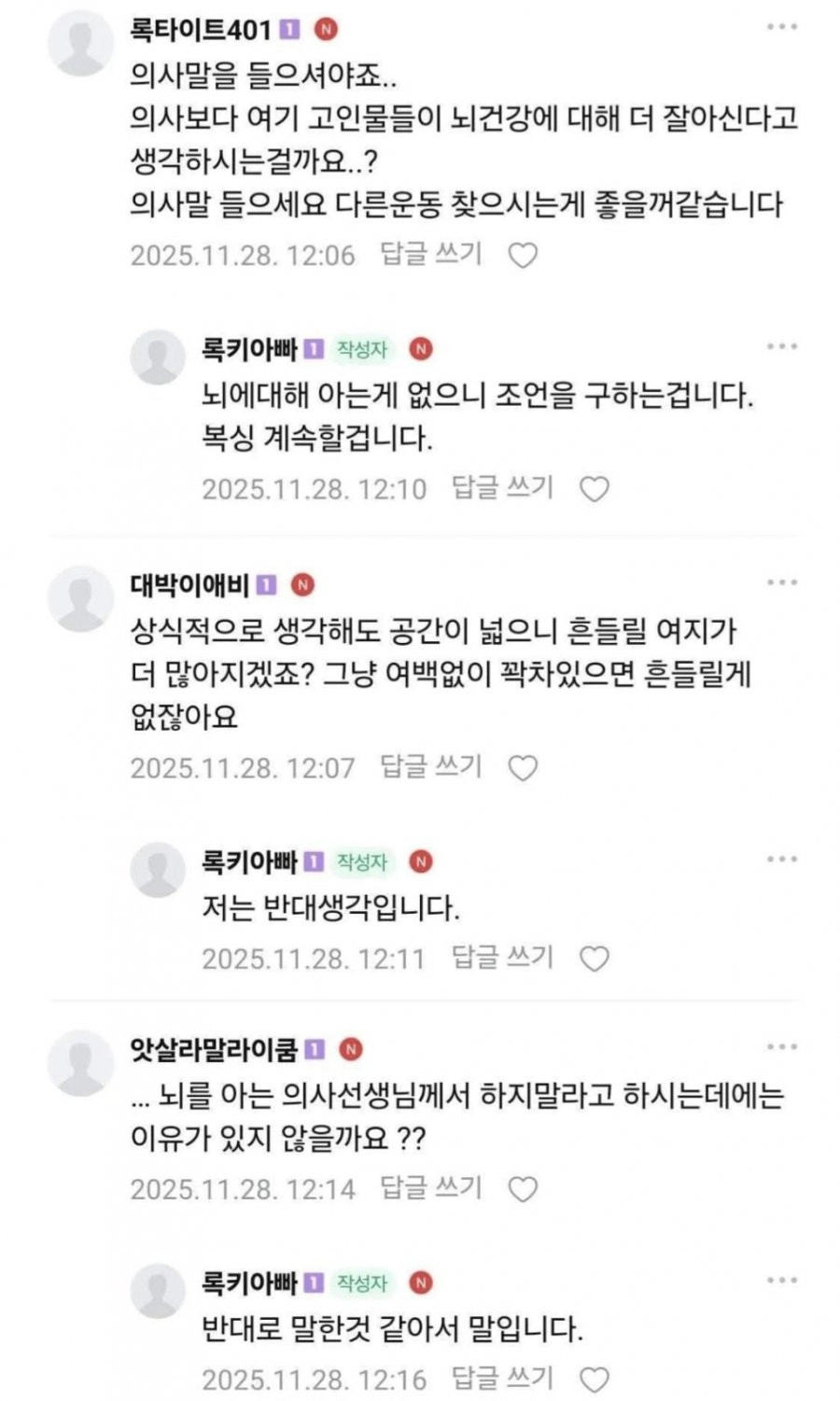
Task: Reply to the 12:10 comment by 록키아빠
Action: click(503, 487)
